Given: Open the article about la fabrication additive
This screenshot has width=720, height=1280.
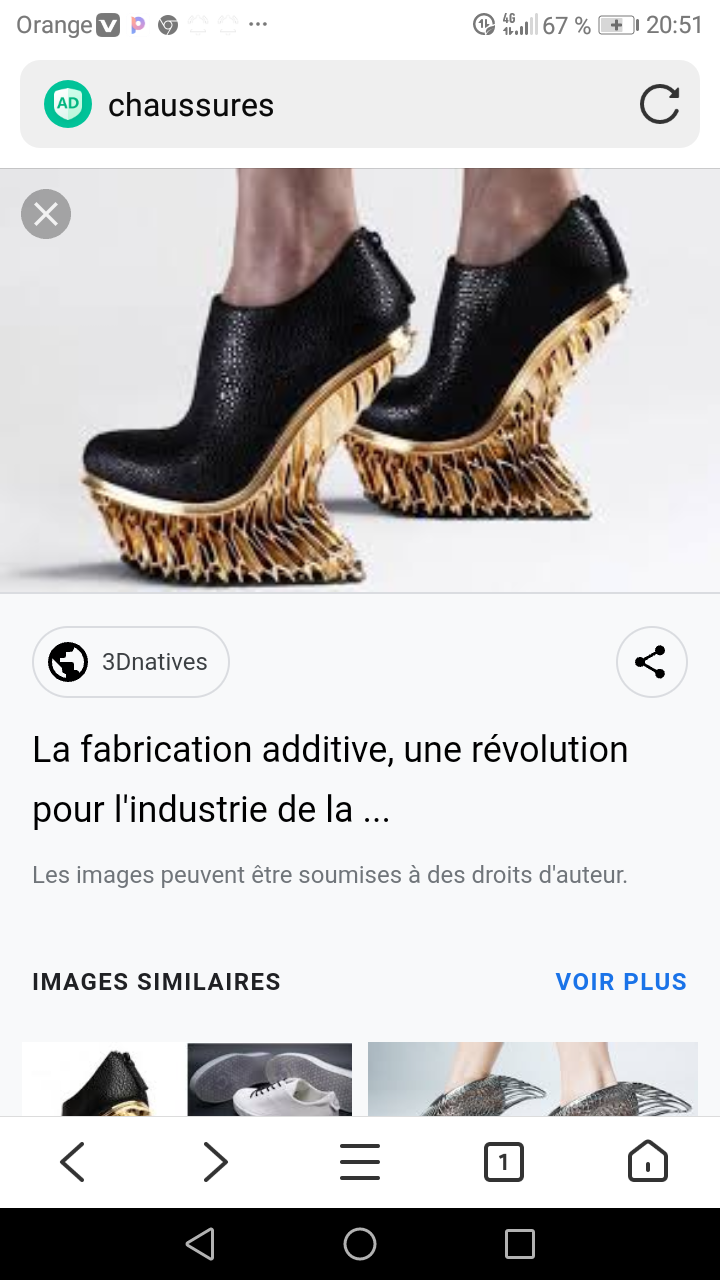Looking at the screenshot, I should [x=330, y=779].
